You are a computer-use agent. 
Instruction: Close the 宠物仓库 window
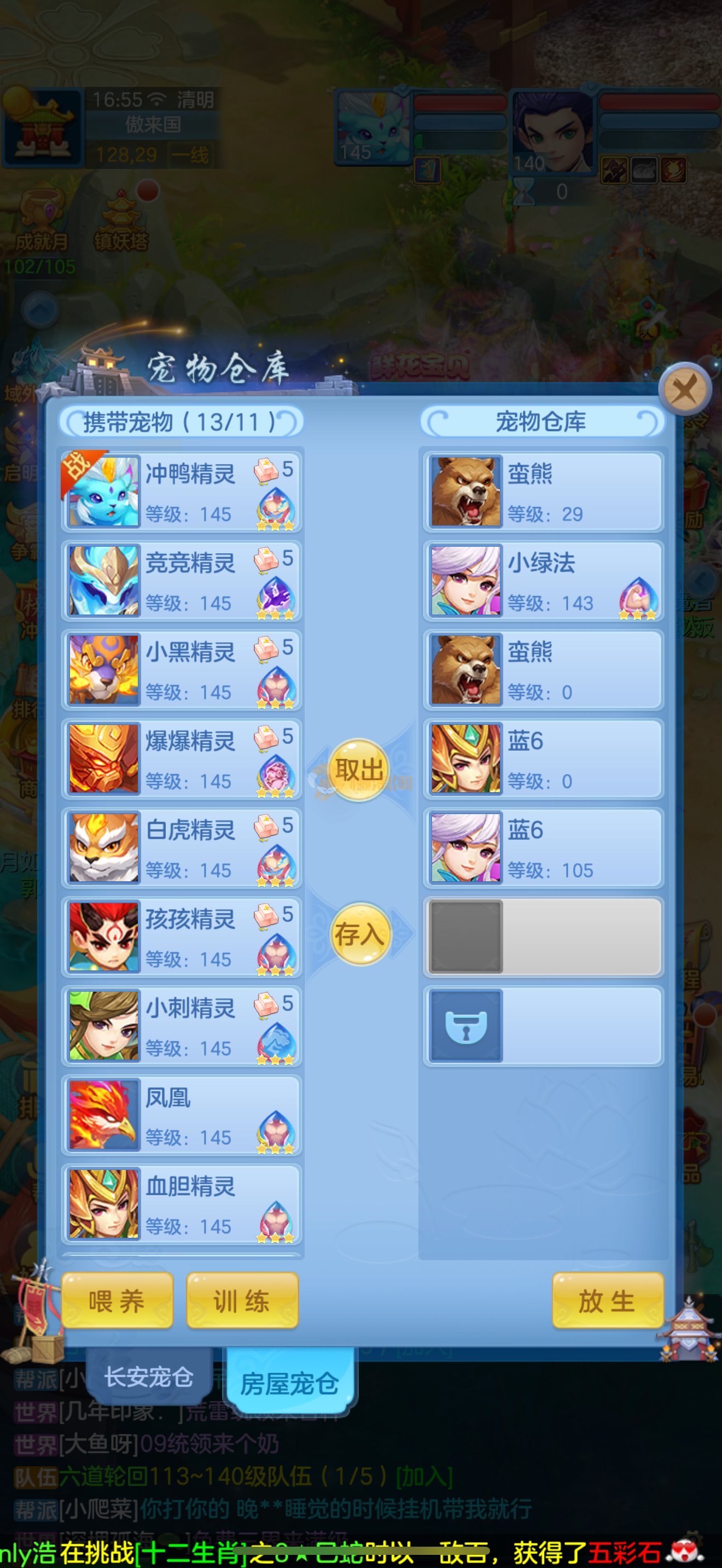685,389
